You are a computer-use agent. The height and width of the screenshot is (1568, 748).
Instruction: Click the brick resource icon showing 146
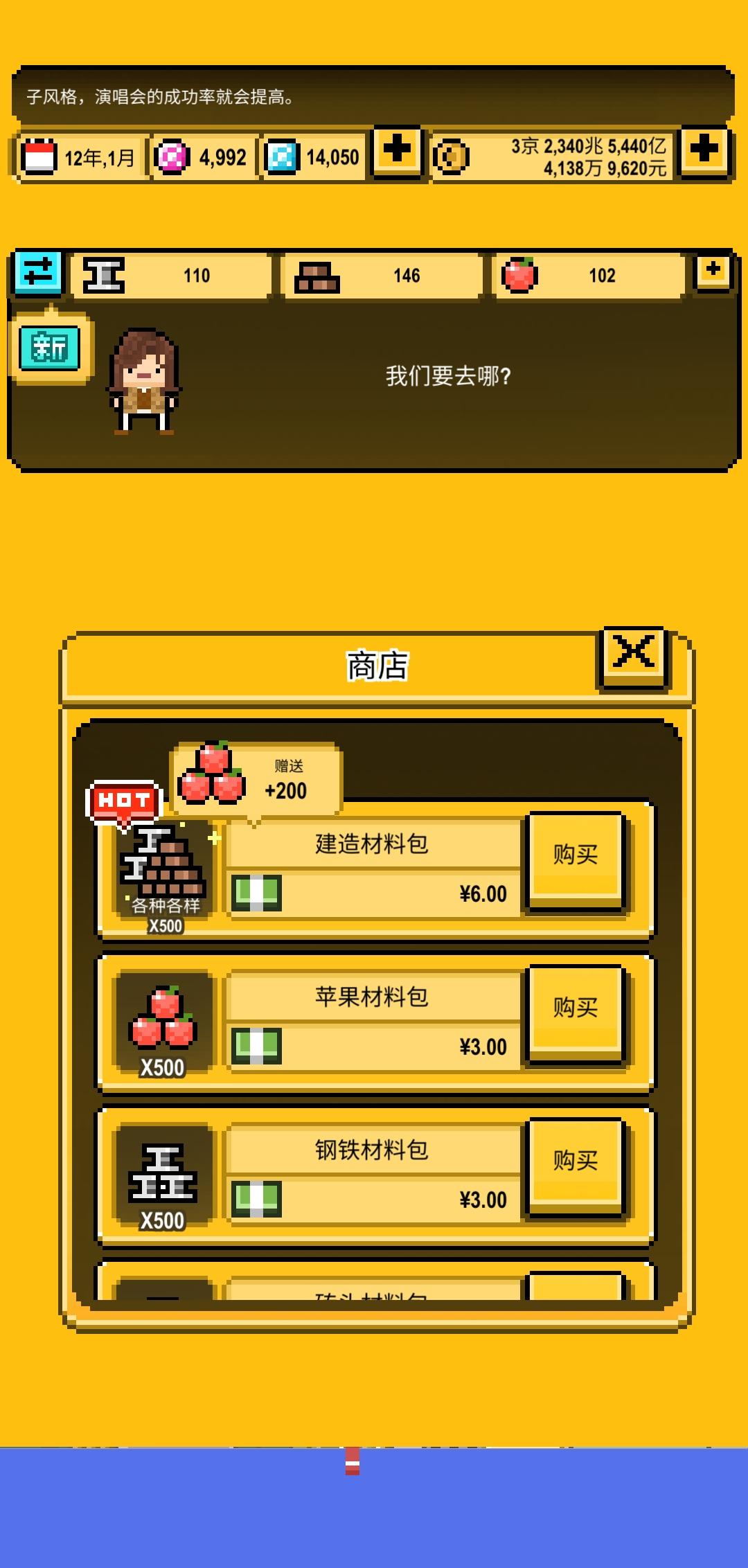click(x=317, y=275)
